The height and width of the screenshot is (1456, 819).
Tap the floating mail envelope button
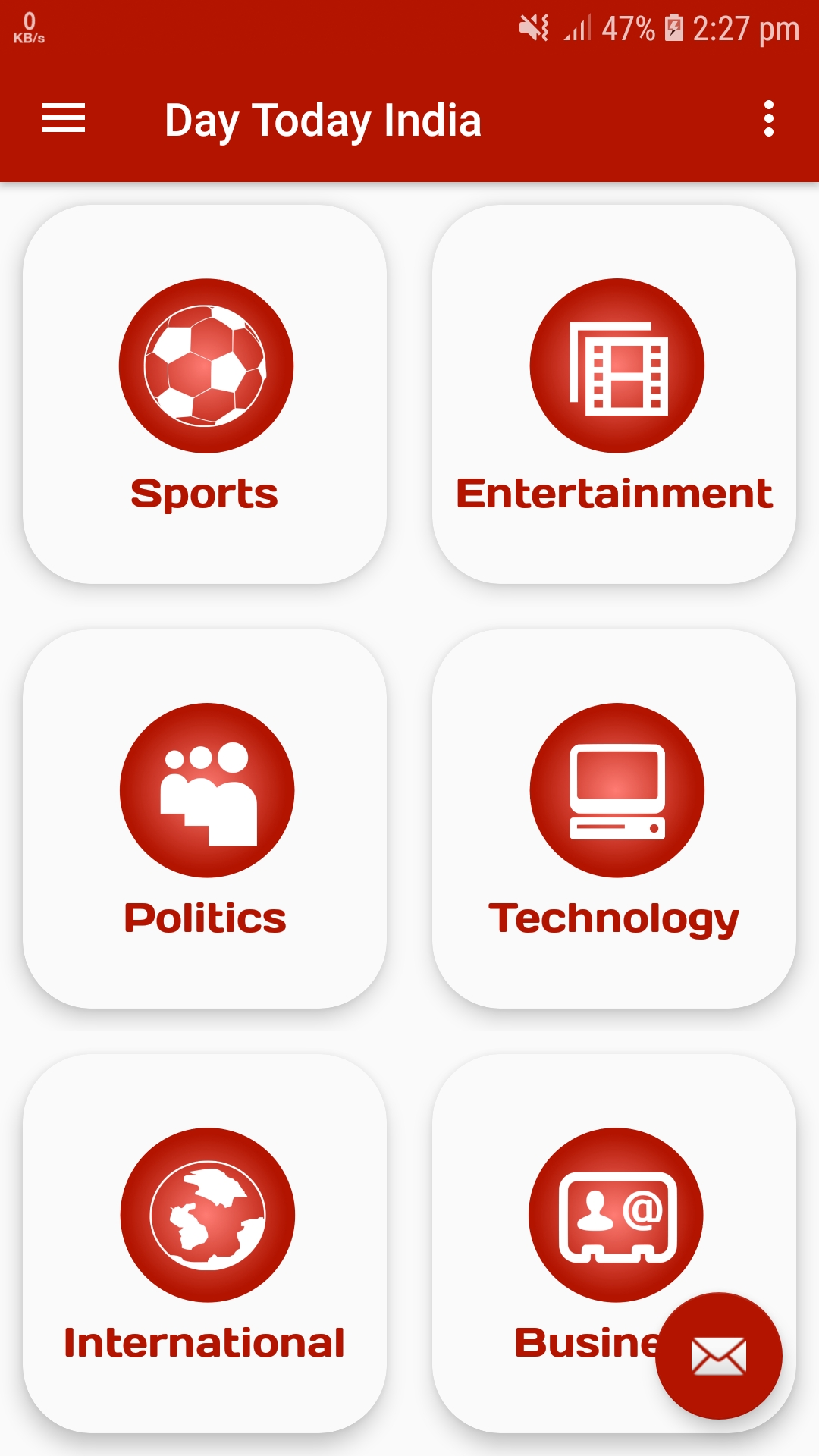click(x=718, y=1356)
